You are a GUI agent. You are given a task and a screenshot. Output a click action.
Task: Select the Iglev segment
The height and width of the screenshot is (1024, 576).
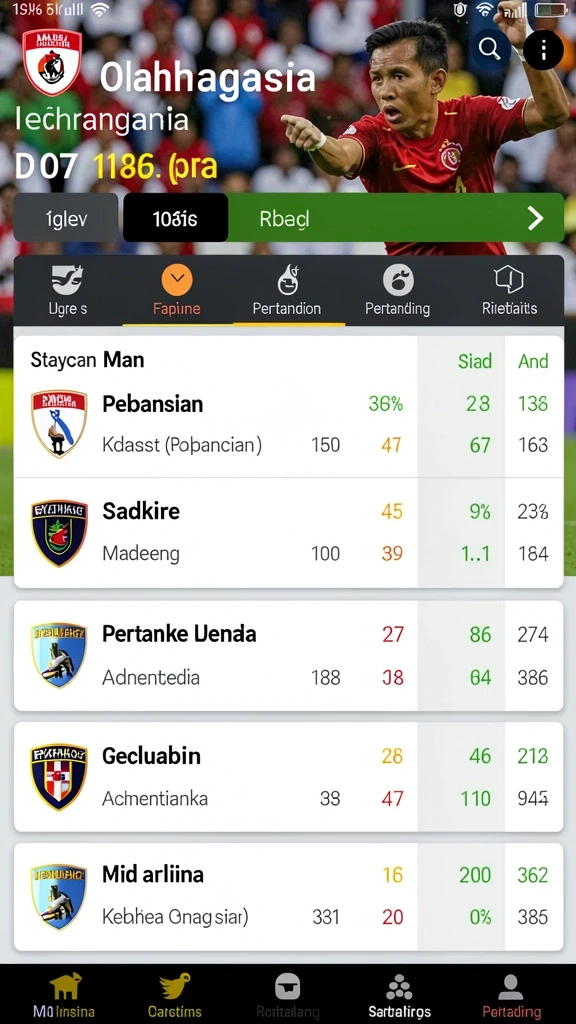coord(66,218)
